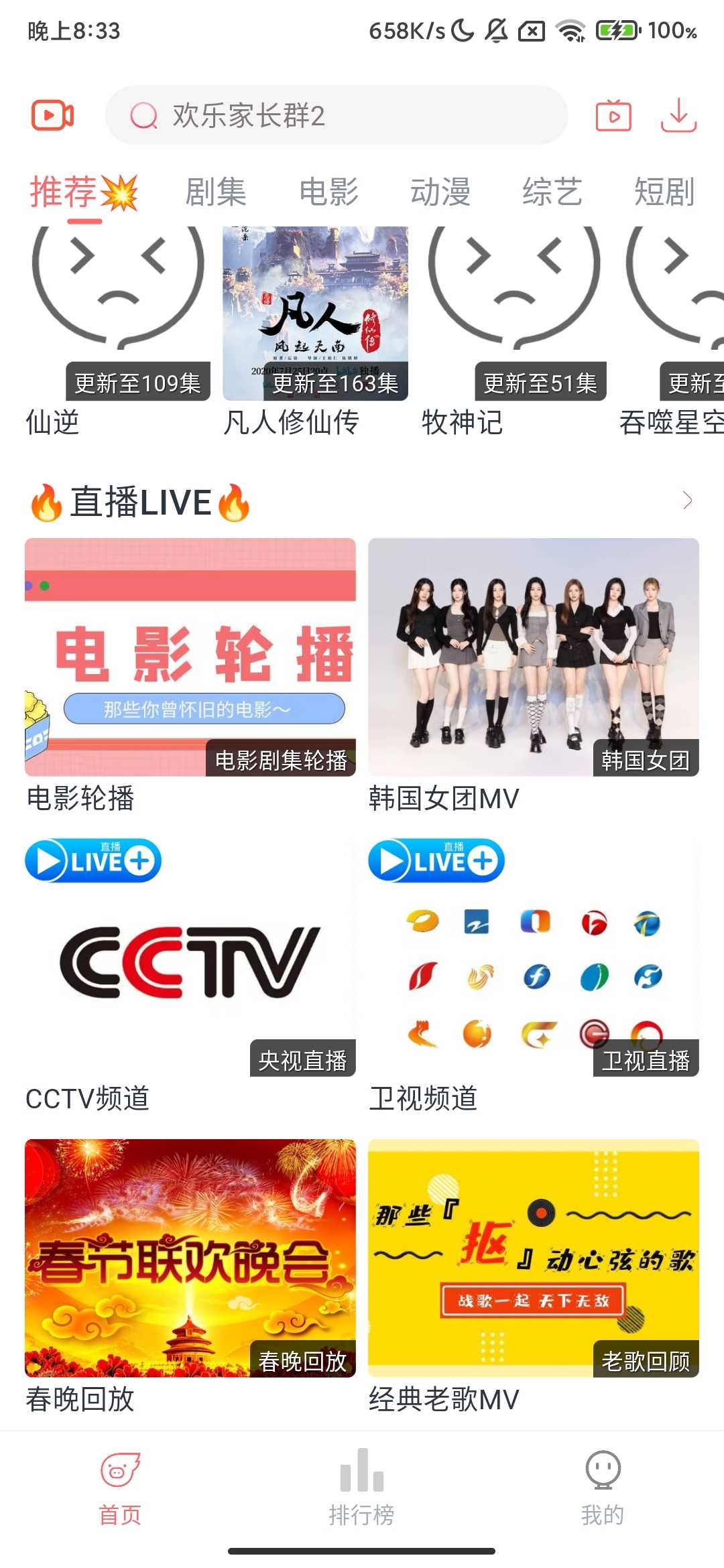Screen dimensions: 724x1568
Task: Open the TV playback history icon
Action: 613,115
